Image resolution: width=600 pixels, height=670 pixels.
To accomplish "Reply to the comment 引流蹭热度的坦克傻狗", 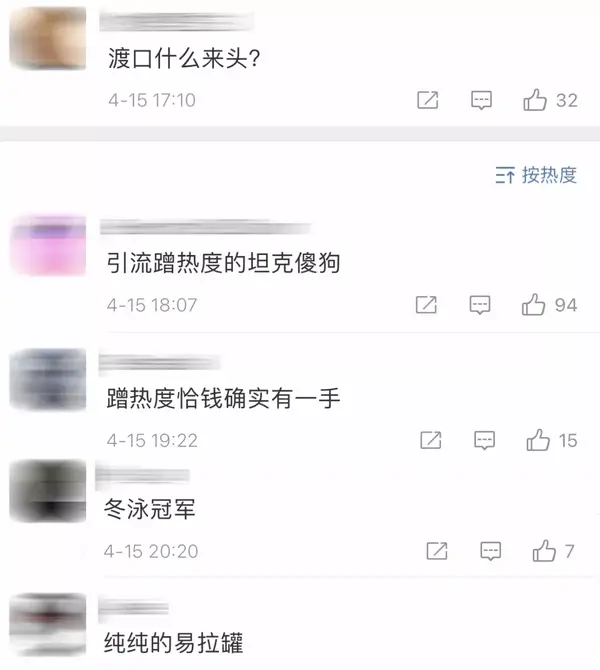I will click(480, 305).
